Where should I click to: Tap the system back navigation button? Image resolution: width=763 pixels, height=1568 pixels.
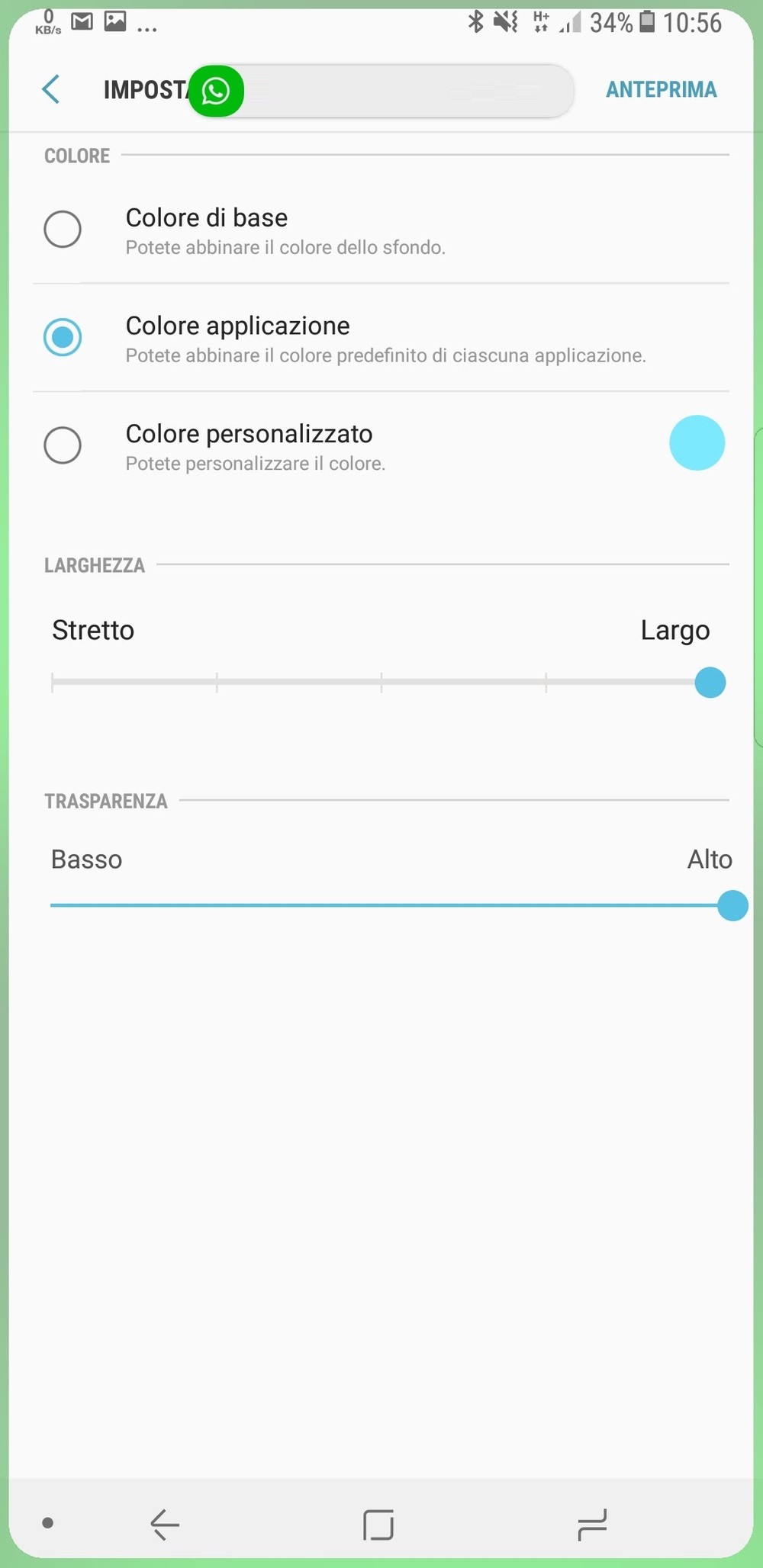[165, 1525]
